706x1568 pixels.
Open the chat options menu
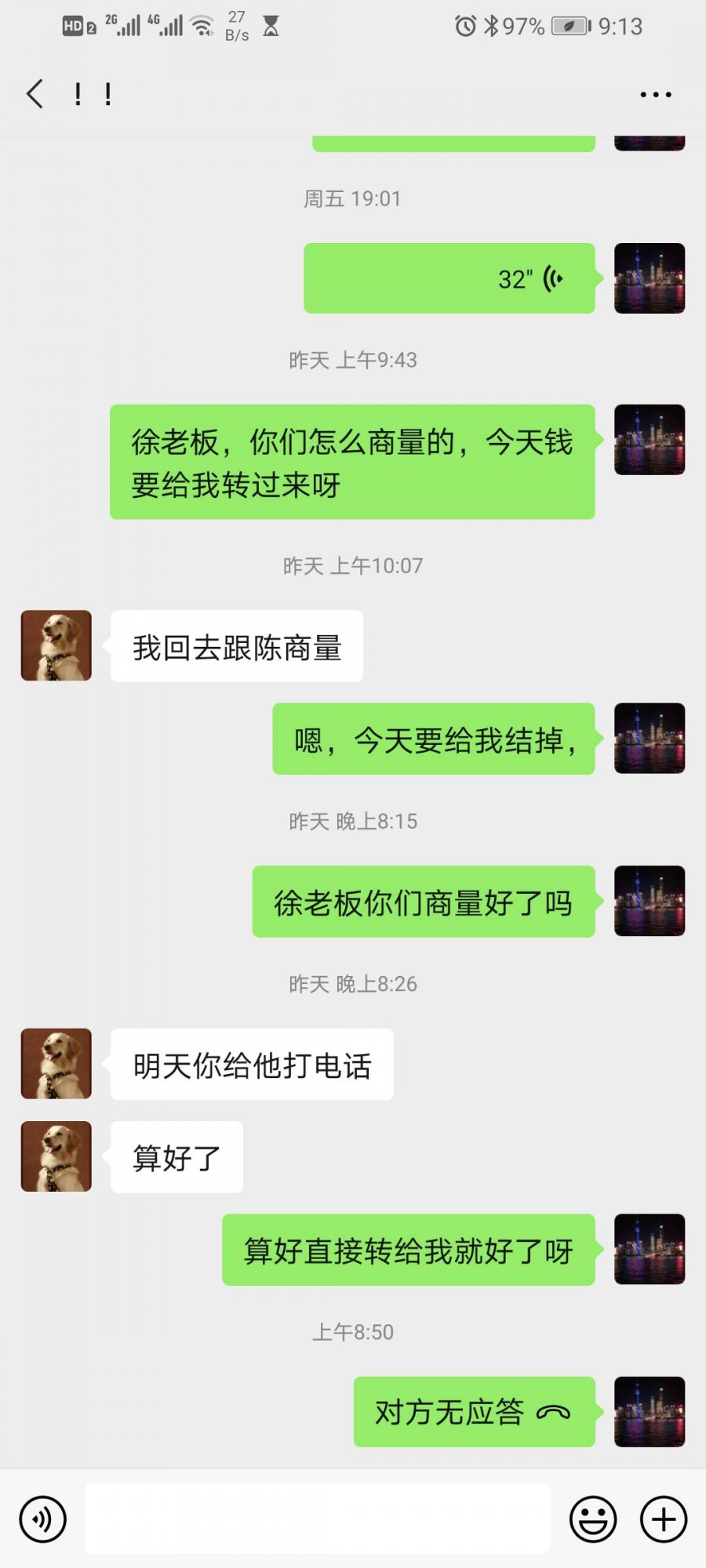[x=655, y=95]
